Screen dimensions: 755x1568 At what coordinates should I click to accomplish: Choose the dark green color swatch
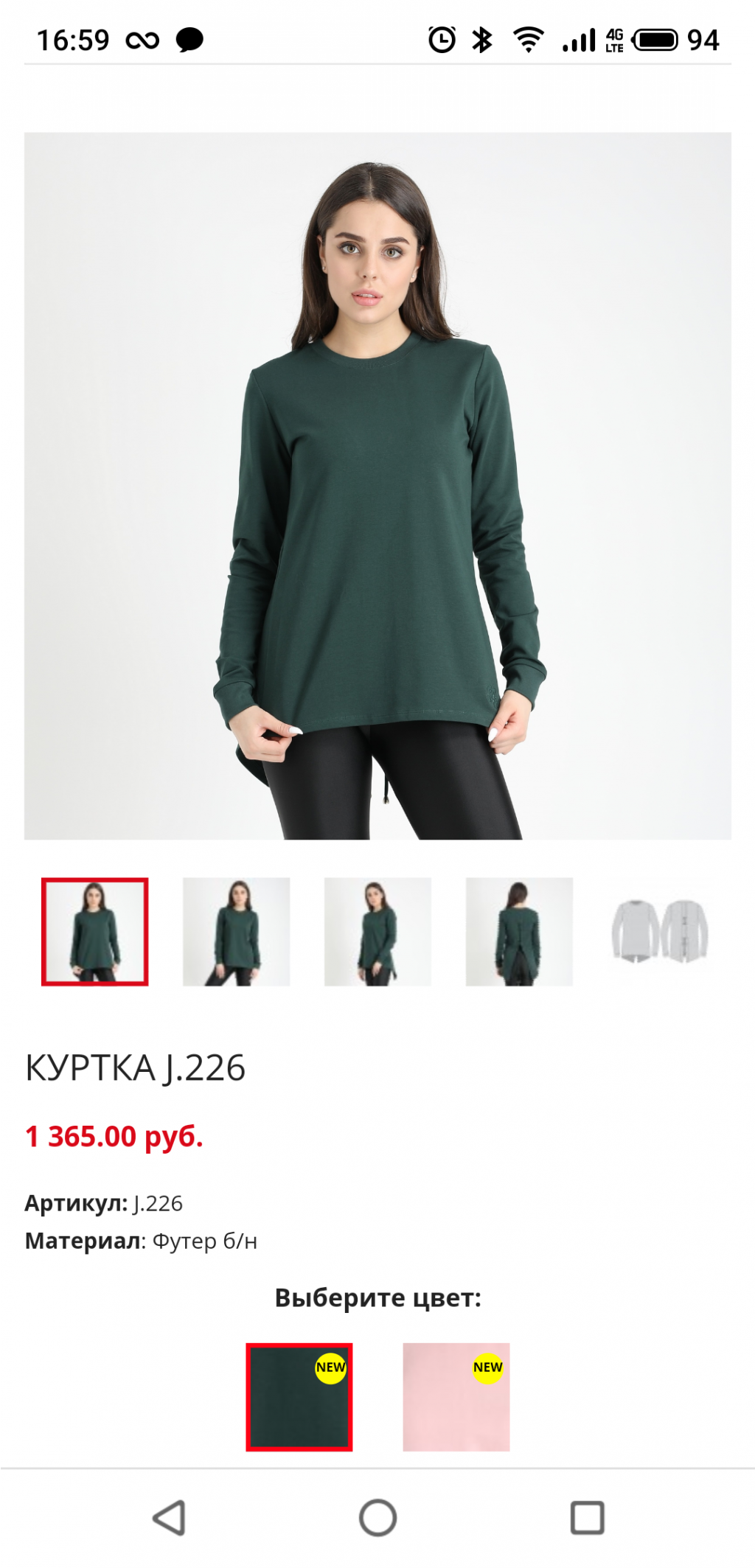pyautogui.click(x=299, y=1397)
